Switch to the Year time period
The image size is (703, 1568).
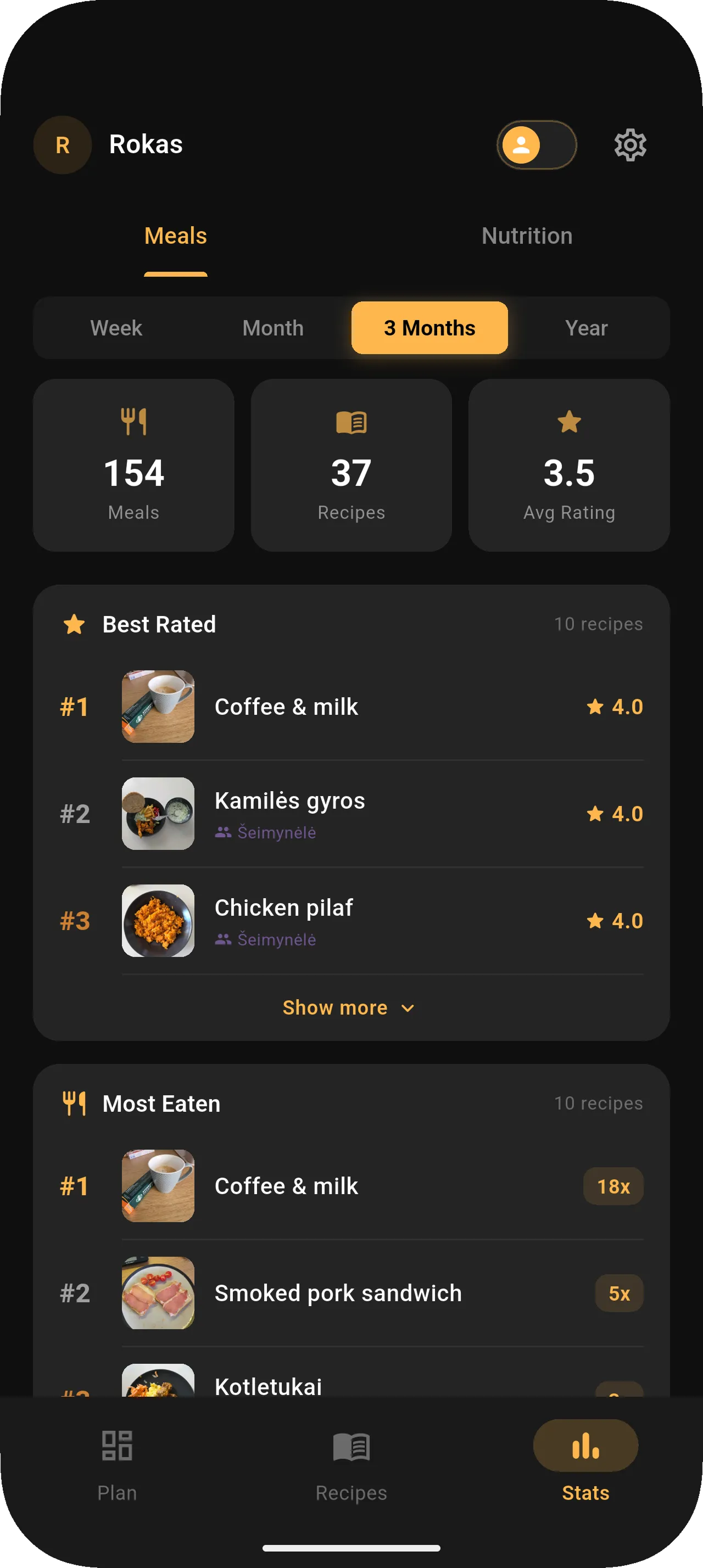pyautogui.click(x=586, y=327)
